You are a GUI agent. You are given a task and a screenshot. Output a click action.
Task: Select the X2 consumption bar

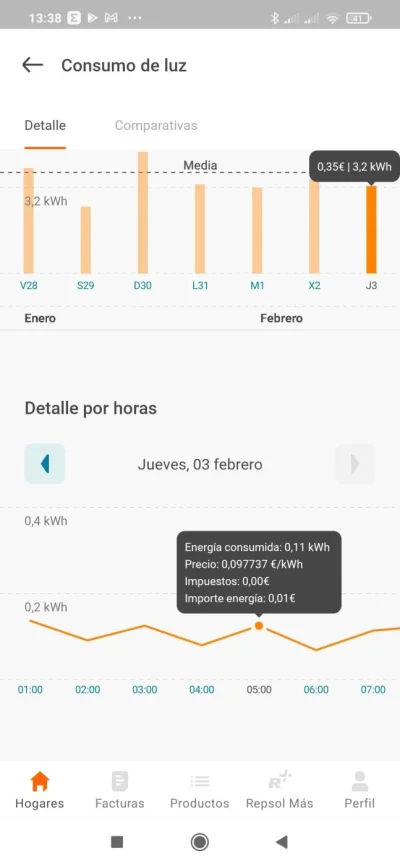click(x=314, y=226)
